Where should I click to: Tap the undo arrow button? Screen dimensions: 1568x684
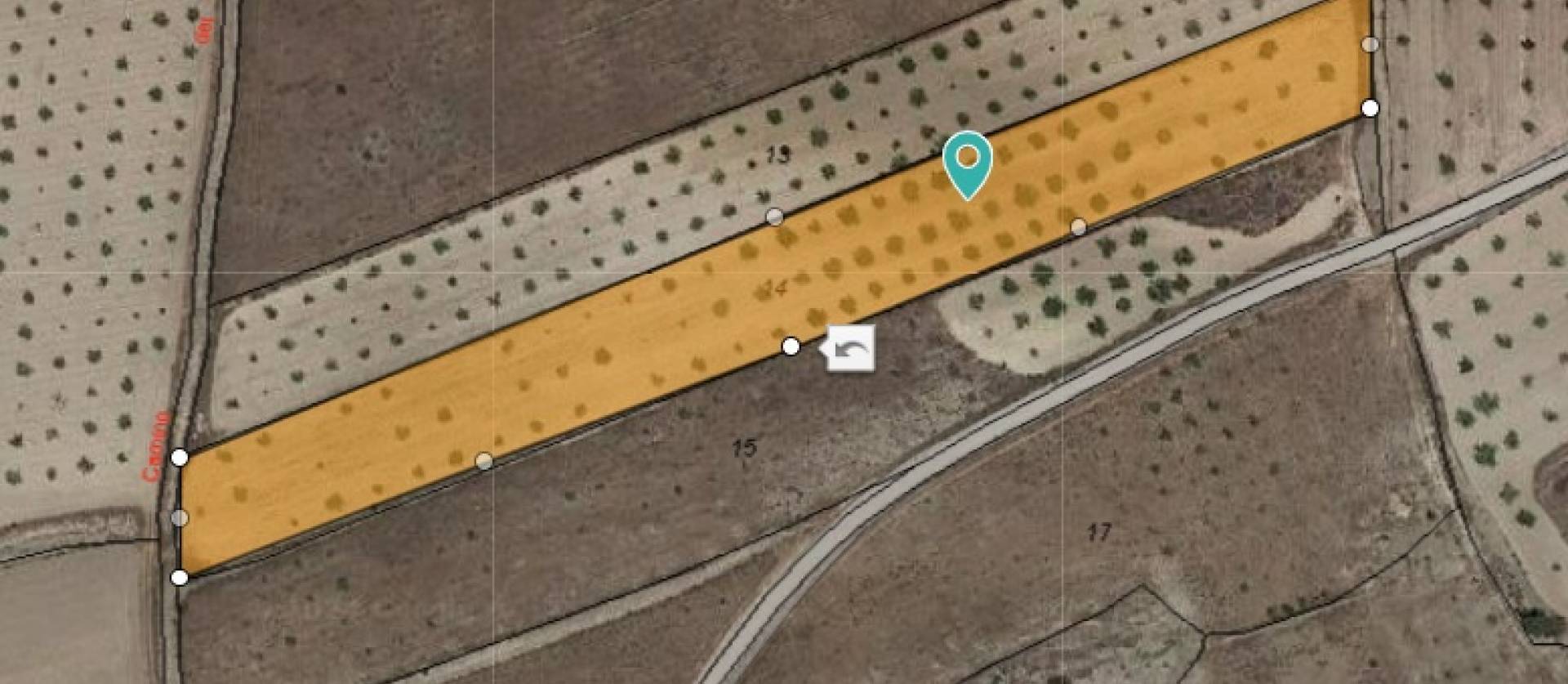851,349
